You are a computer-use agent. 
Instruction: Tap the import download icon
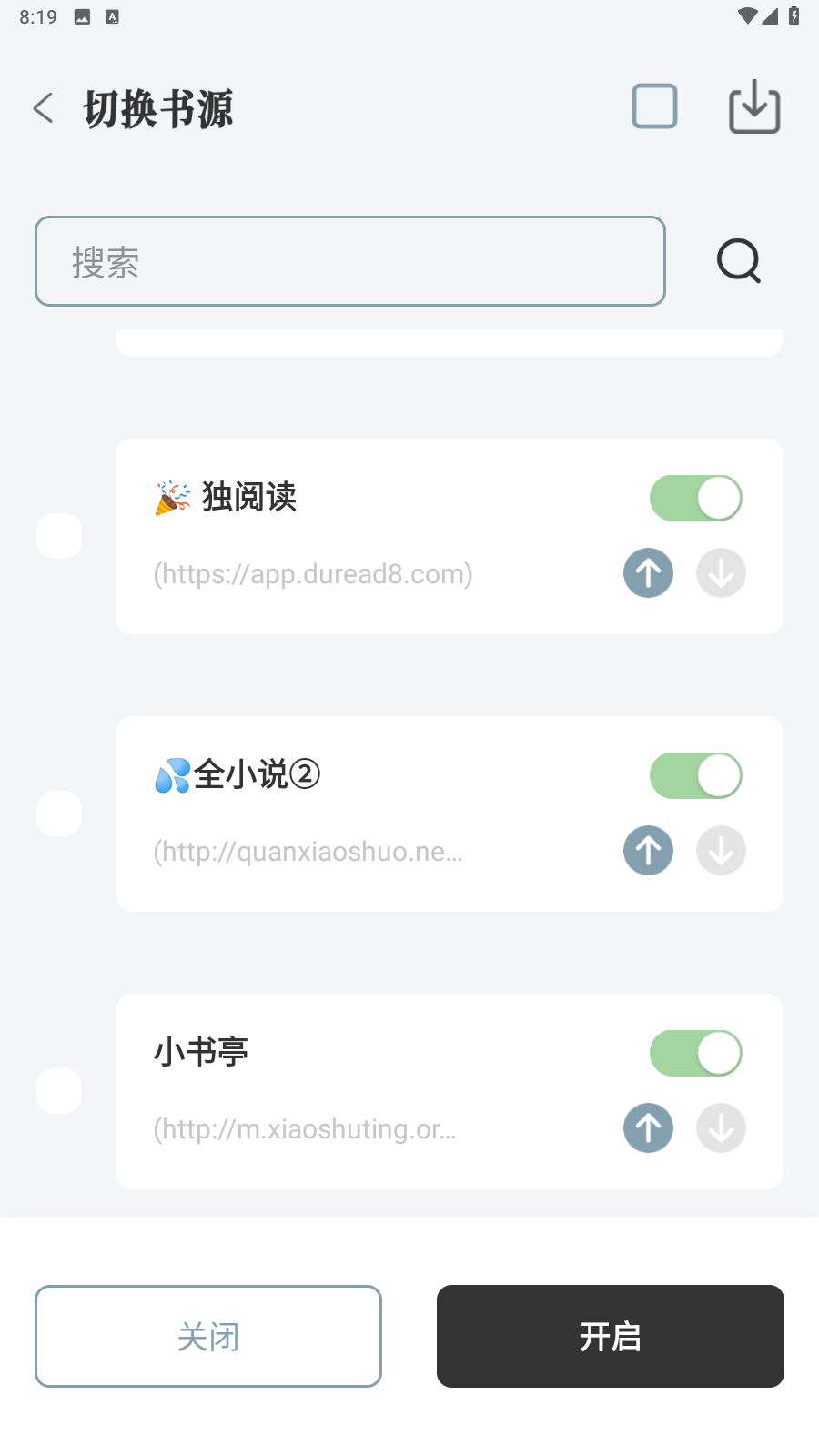point(754,106)
